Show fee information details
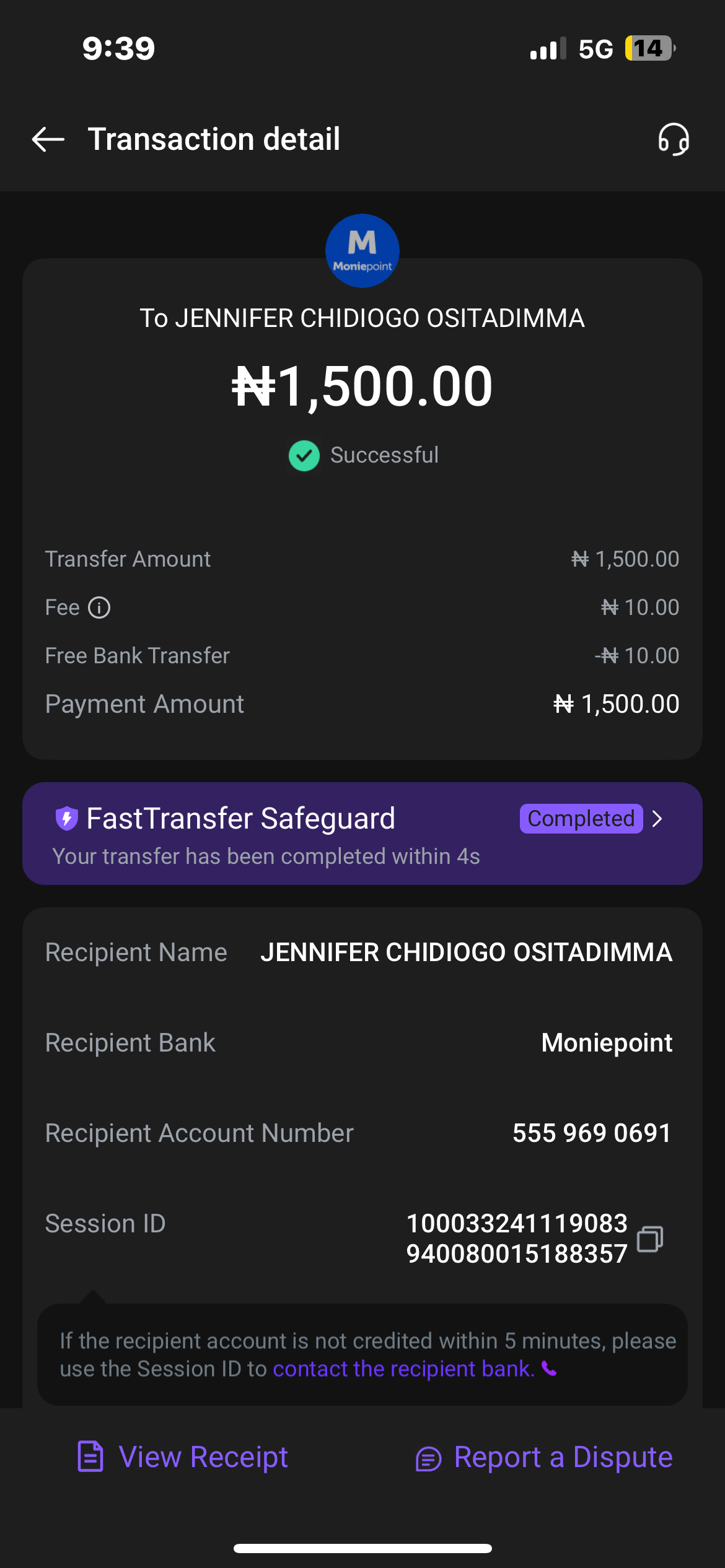Viewport: 725px width, 1568px height. click(x=99, y=608)
